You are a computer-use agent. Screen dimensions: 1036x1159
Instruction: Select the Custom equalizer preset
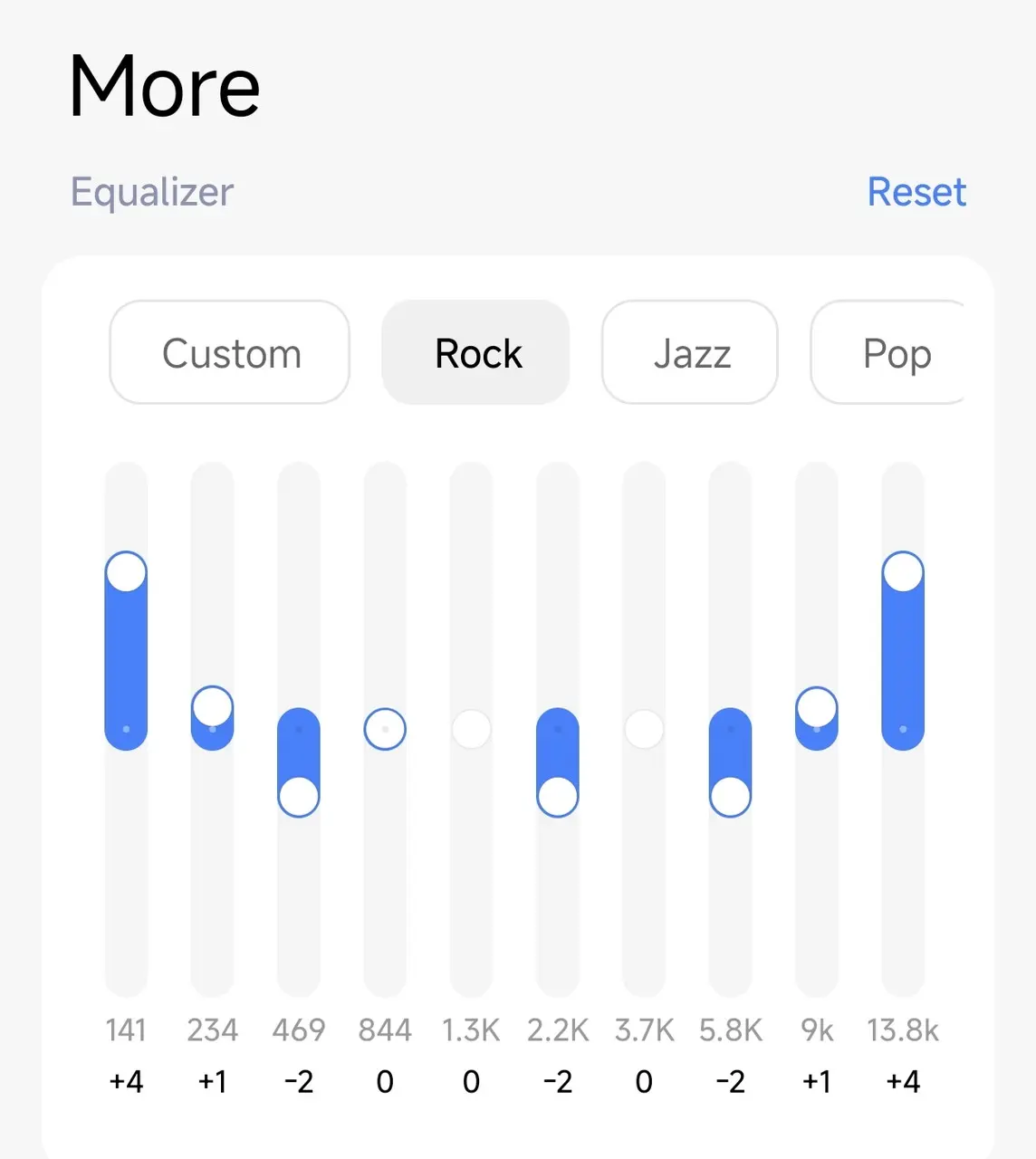click(x=229, y=353)
